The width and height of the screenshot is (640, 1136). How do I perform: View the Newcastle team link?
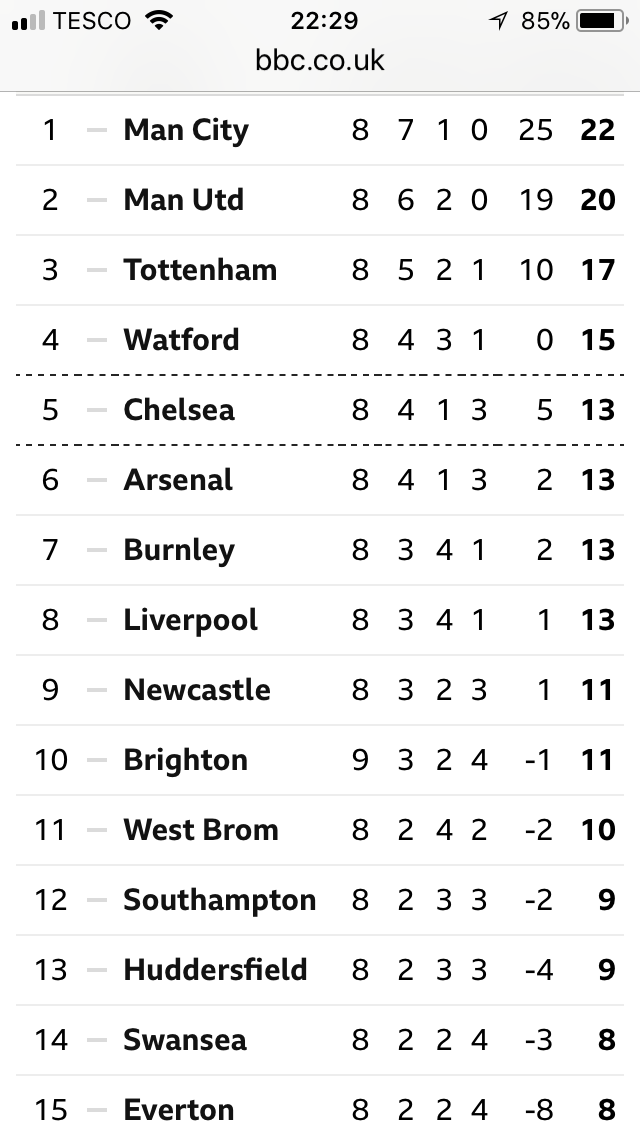(x=197, y=690)
